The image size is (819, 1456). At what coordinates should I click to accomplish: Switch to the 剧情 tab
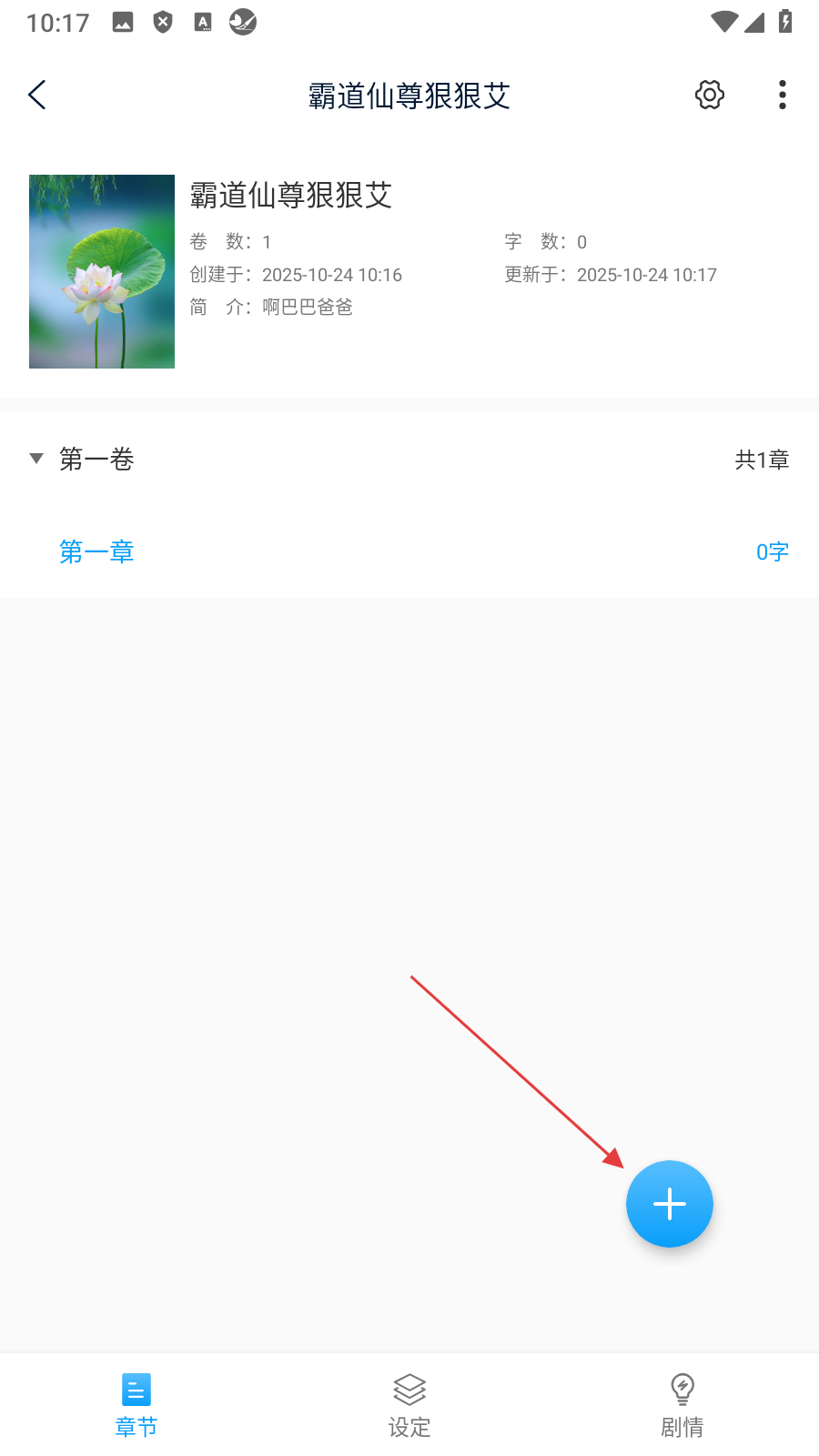point(682,1405)
